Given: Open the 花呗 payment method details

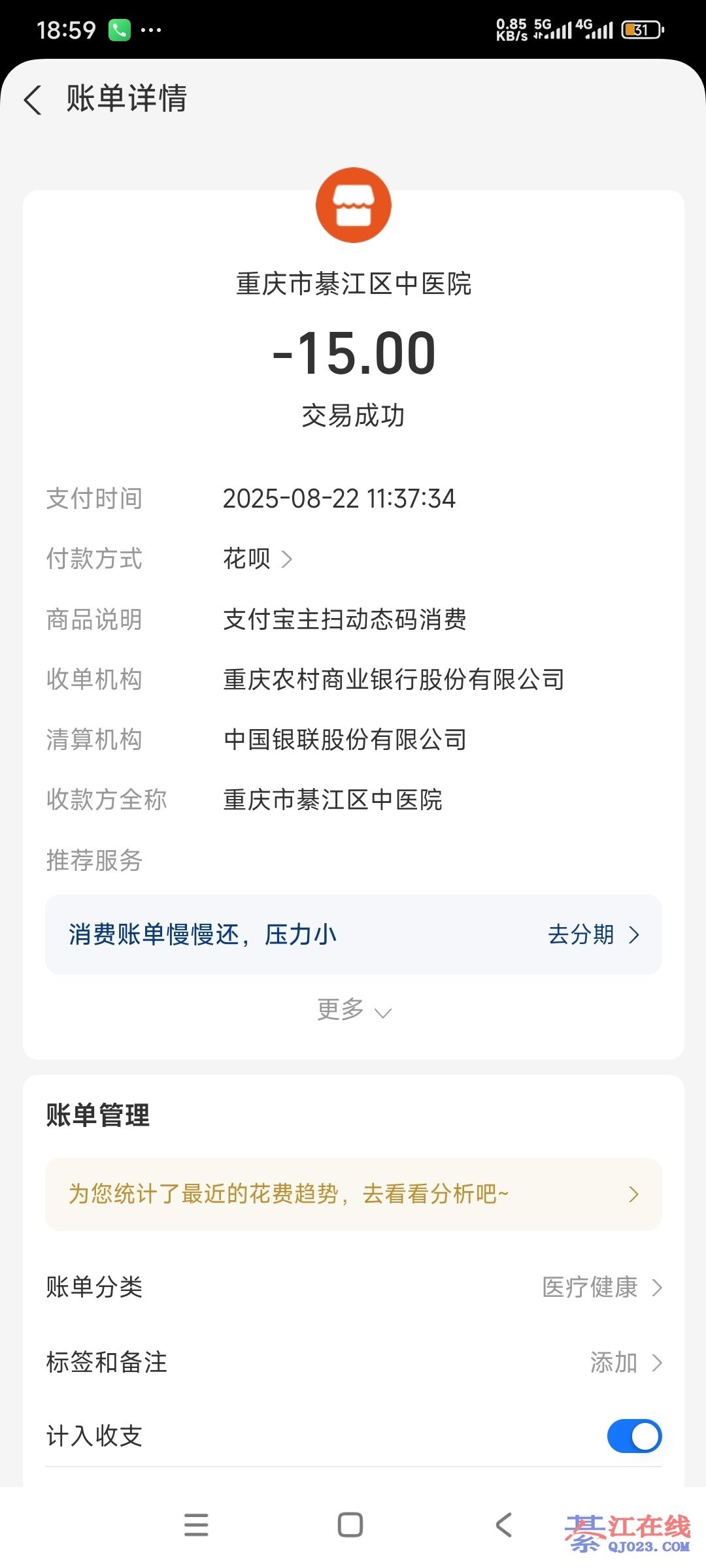Looking at the screenshot, I should (258, 559).
